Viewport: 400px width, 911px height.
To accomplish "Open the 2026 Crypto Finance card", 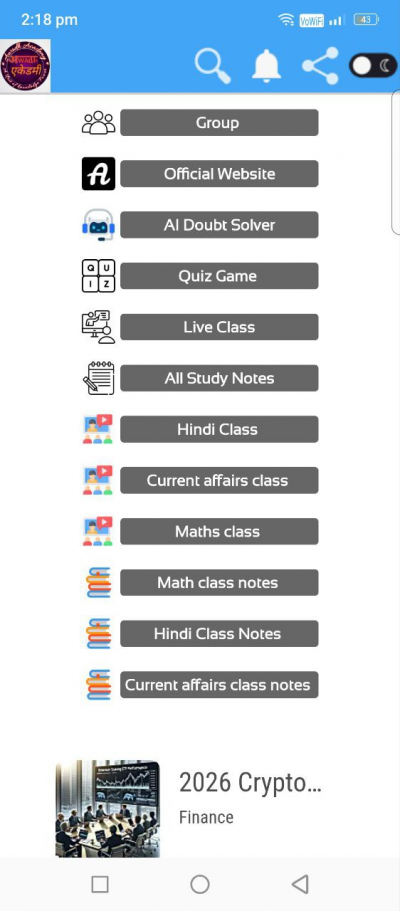I will 189,808.
